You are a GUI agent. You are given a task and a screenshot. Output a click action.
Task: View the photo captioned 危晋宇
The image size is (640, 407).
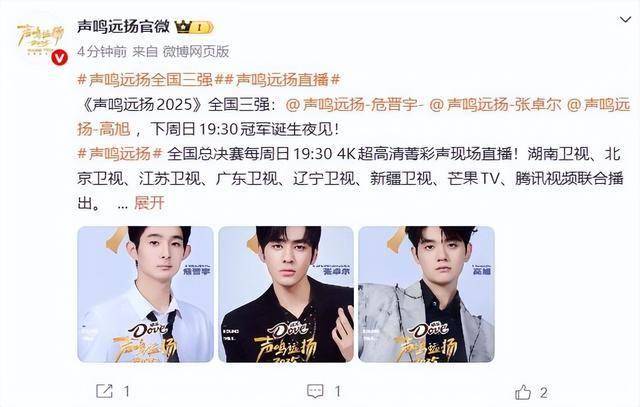145,293
